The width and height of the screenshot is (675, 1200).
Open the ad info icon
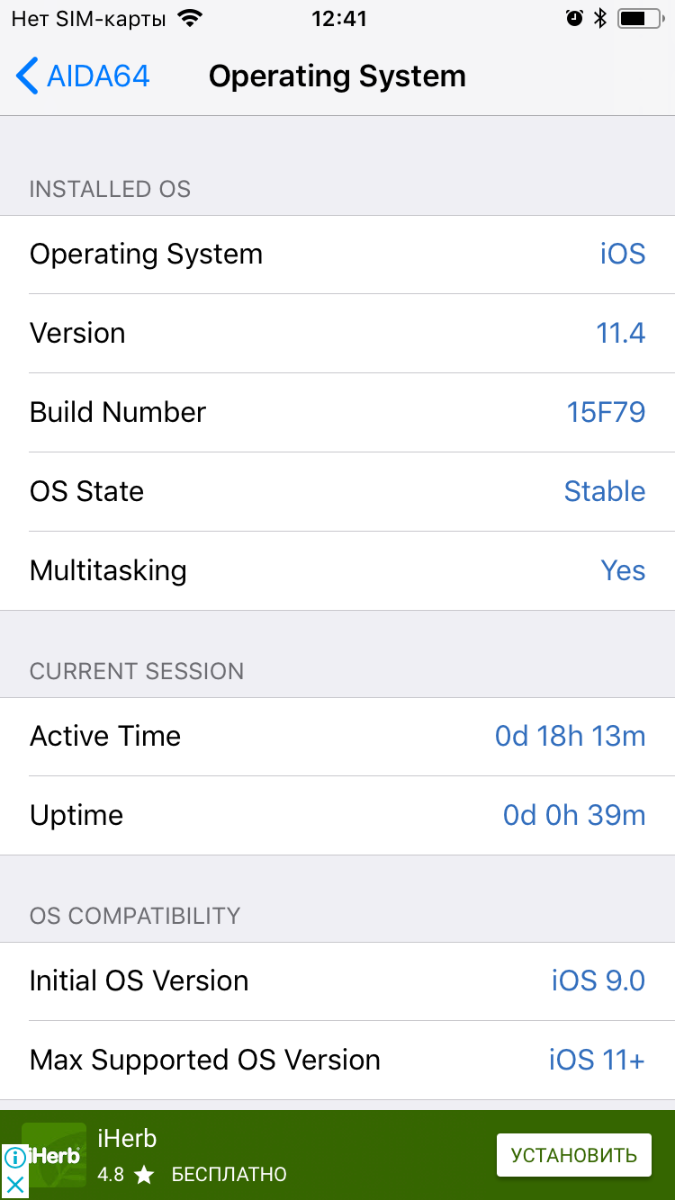(14, 1158)
